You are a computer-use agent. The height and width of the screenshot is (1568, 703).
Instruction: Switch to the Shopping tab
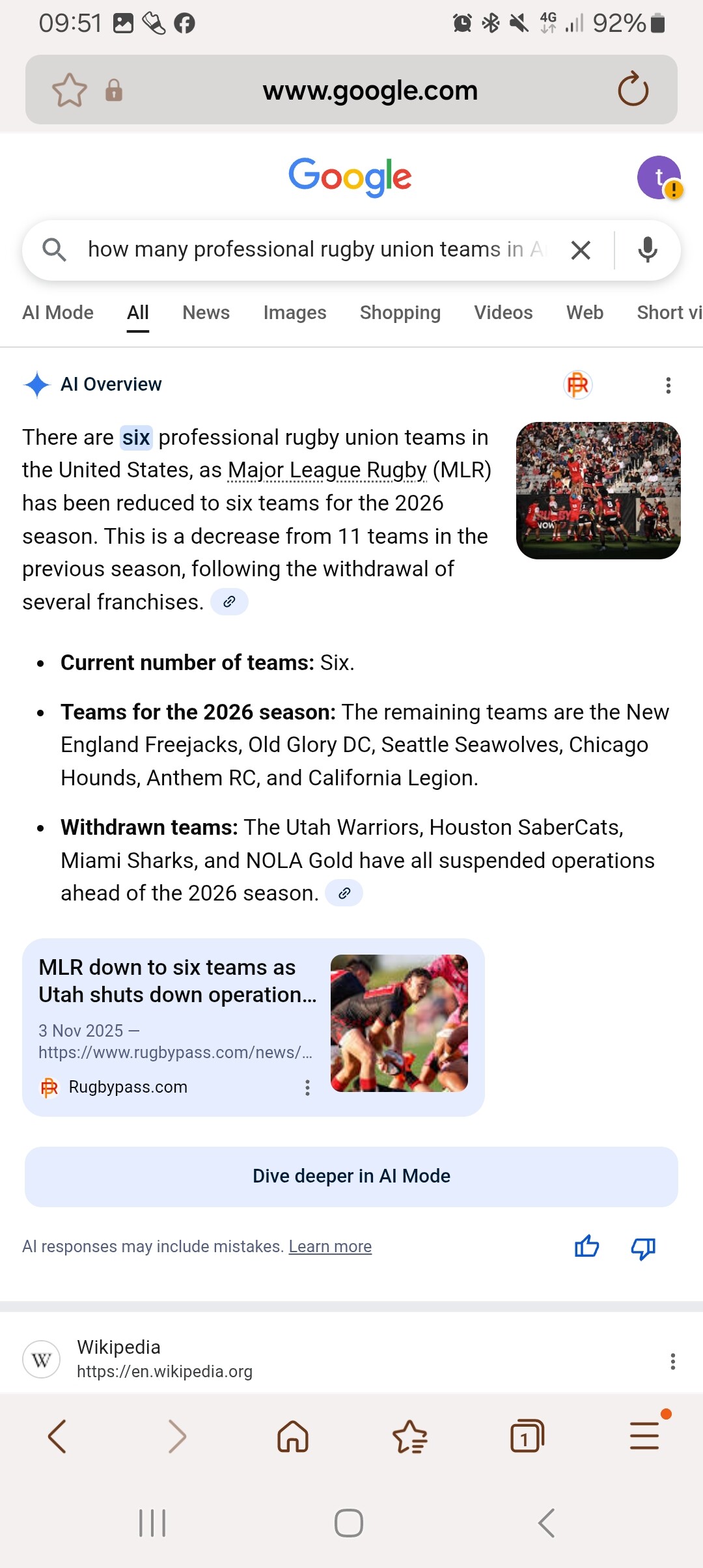400,313
